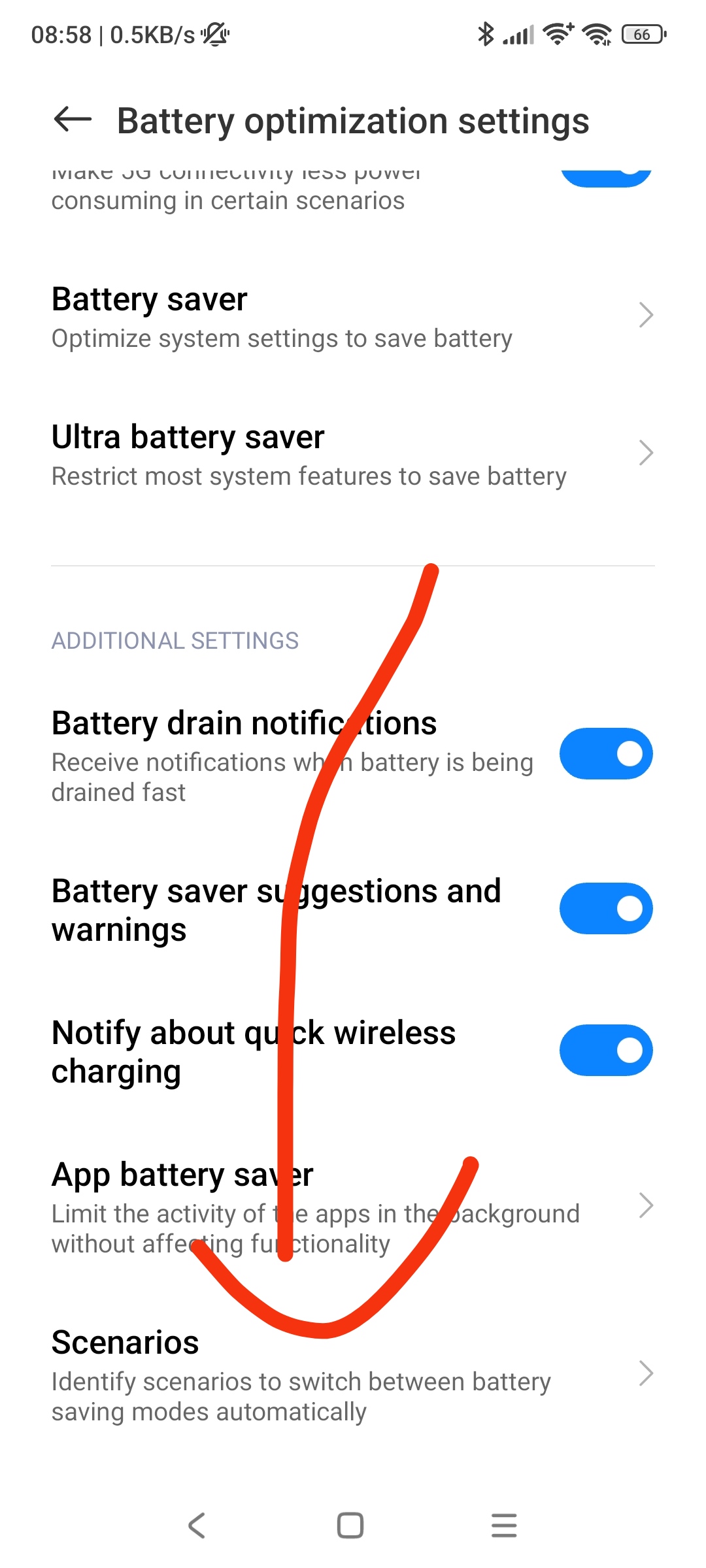Screen dimensions: 706x1568
Task: Tap the system home button
Action: tap(350, 1526)
